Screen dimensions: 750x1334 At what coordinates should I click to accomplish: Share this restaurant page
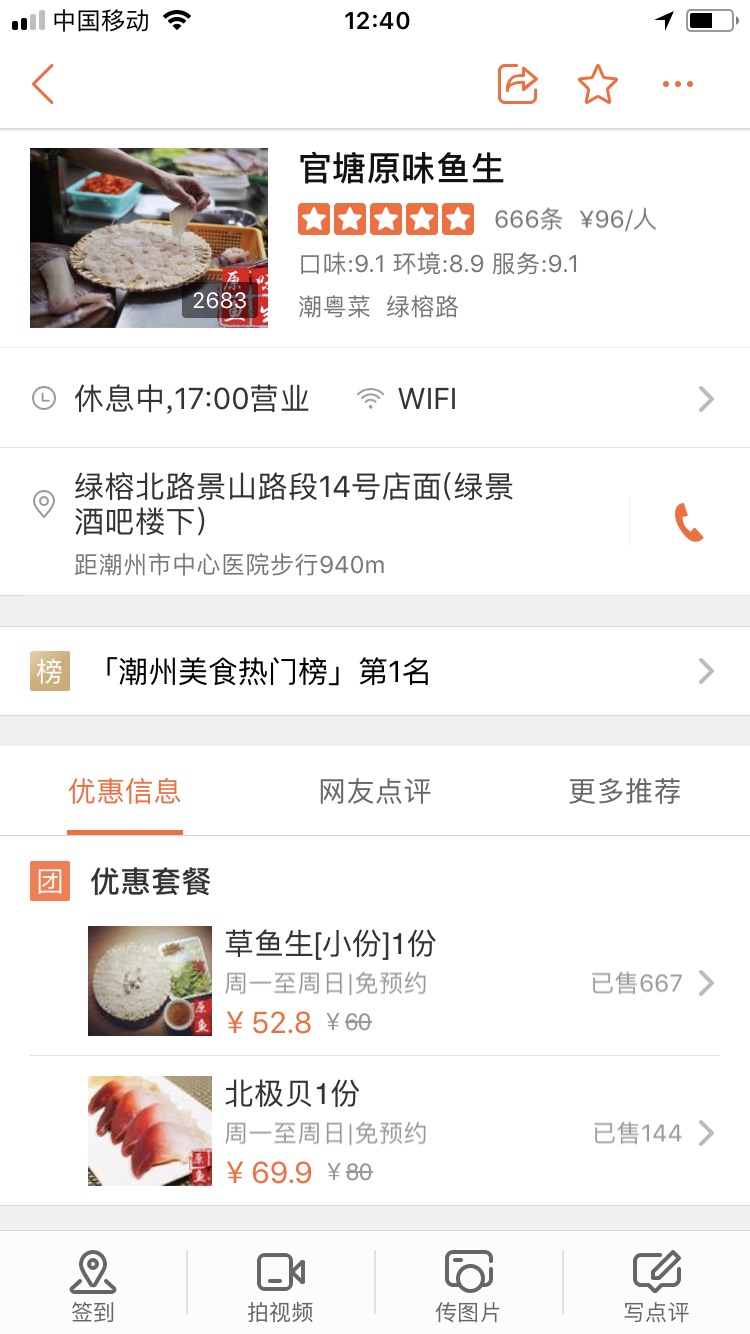517,85
